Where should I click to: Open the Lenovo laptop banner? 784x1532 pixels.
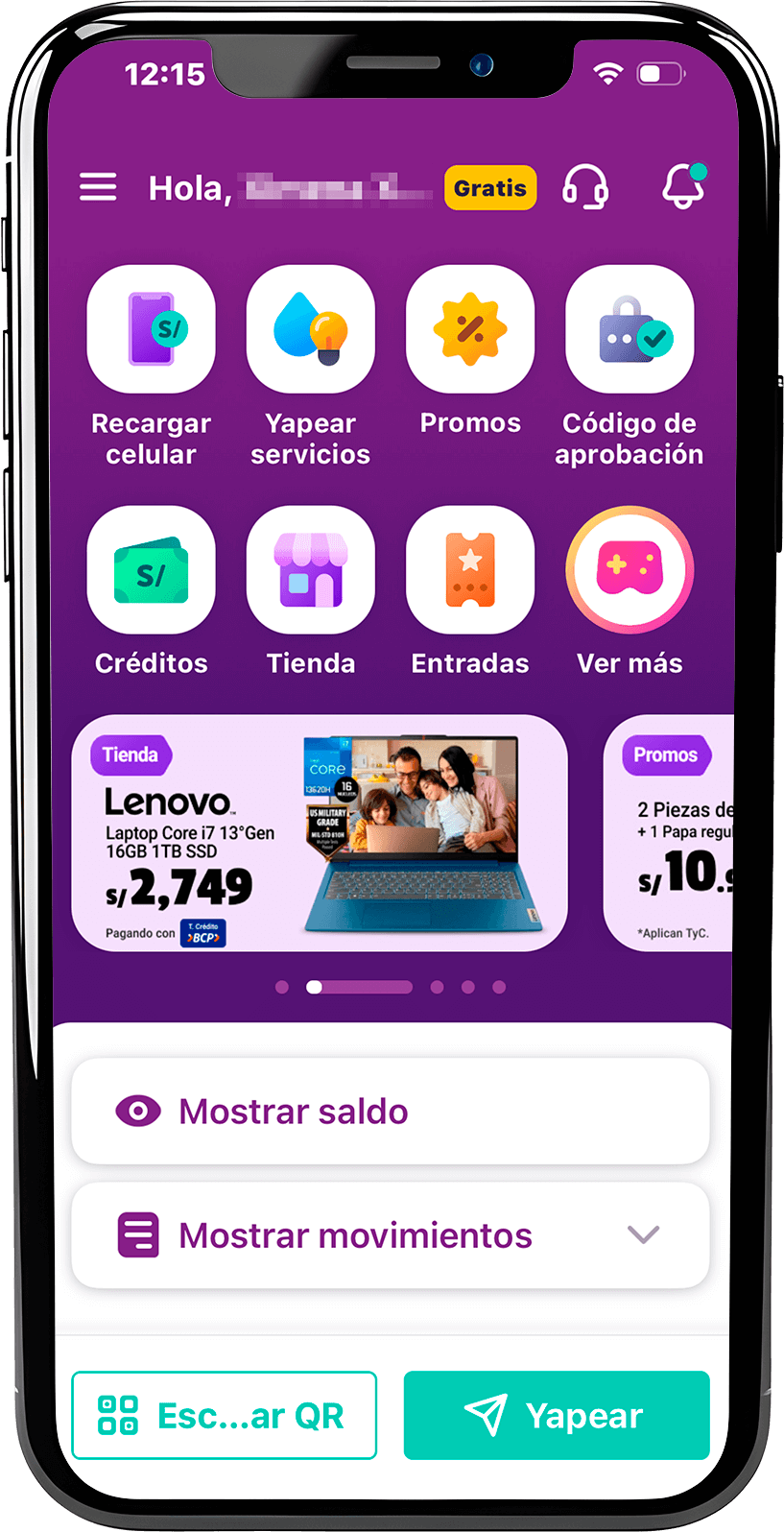pyautogui.click(x=320, y=833)
